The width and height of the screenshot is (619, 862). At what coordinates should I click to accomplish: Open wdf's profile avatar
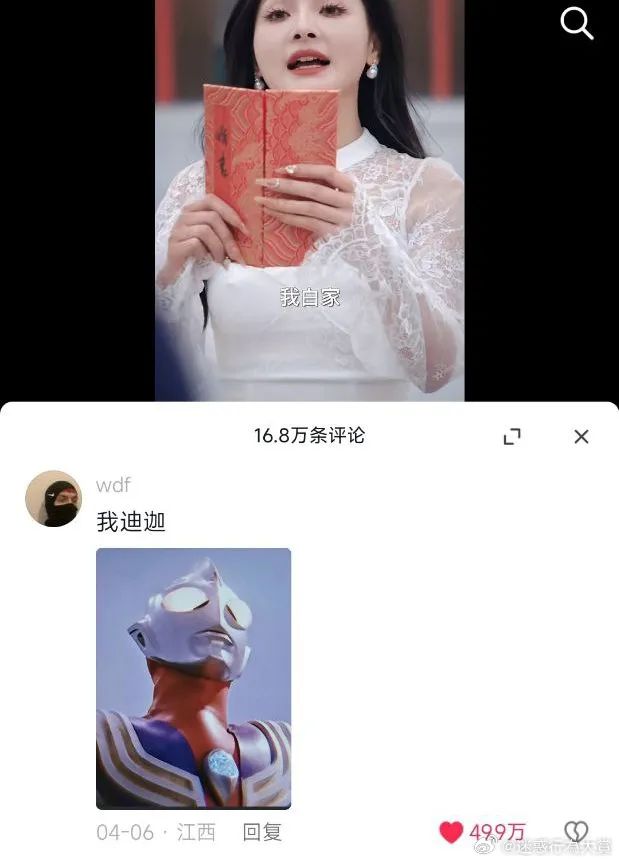[x=53, y=498]
